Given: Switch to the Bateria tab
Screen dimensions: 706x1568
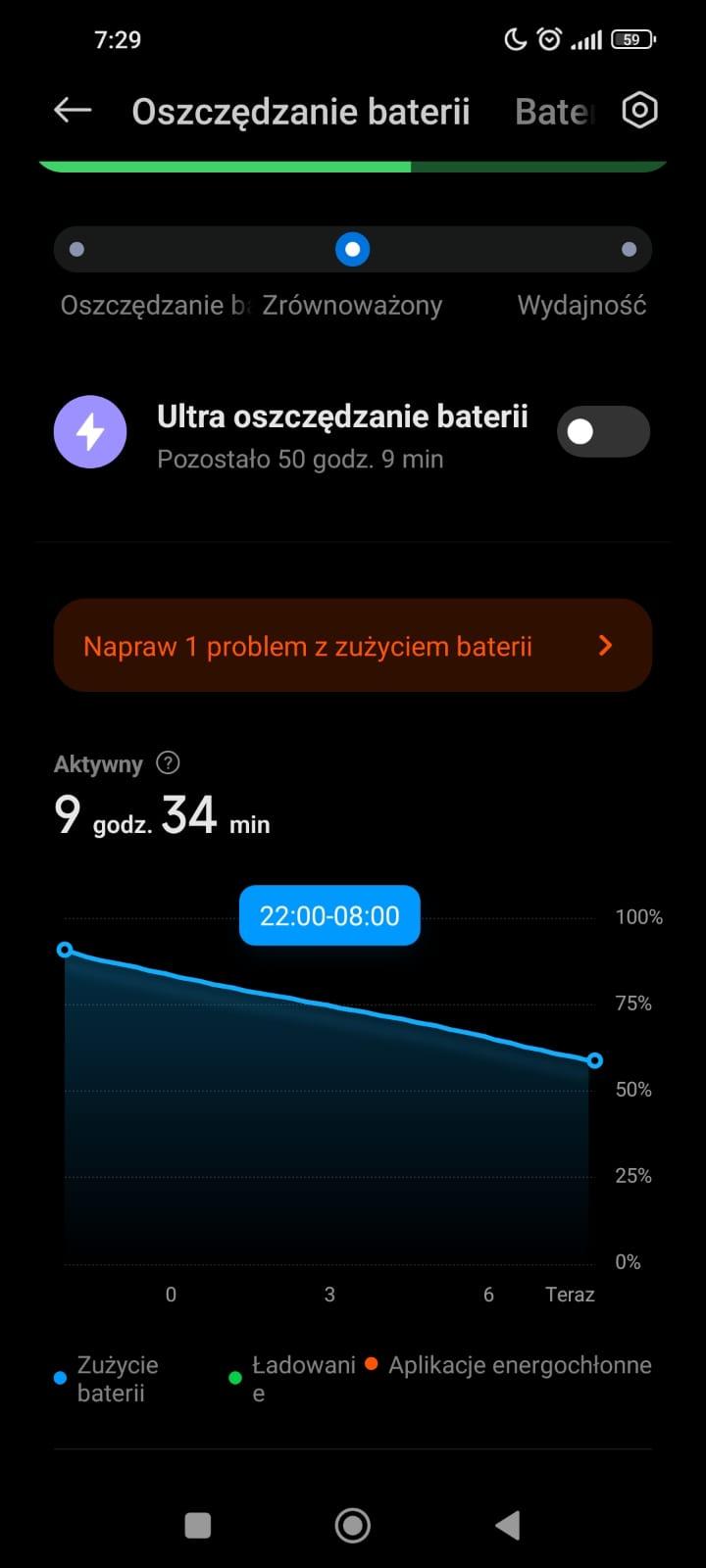Looking at the screenshot, I should [x=555, y=112].
